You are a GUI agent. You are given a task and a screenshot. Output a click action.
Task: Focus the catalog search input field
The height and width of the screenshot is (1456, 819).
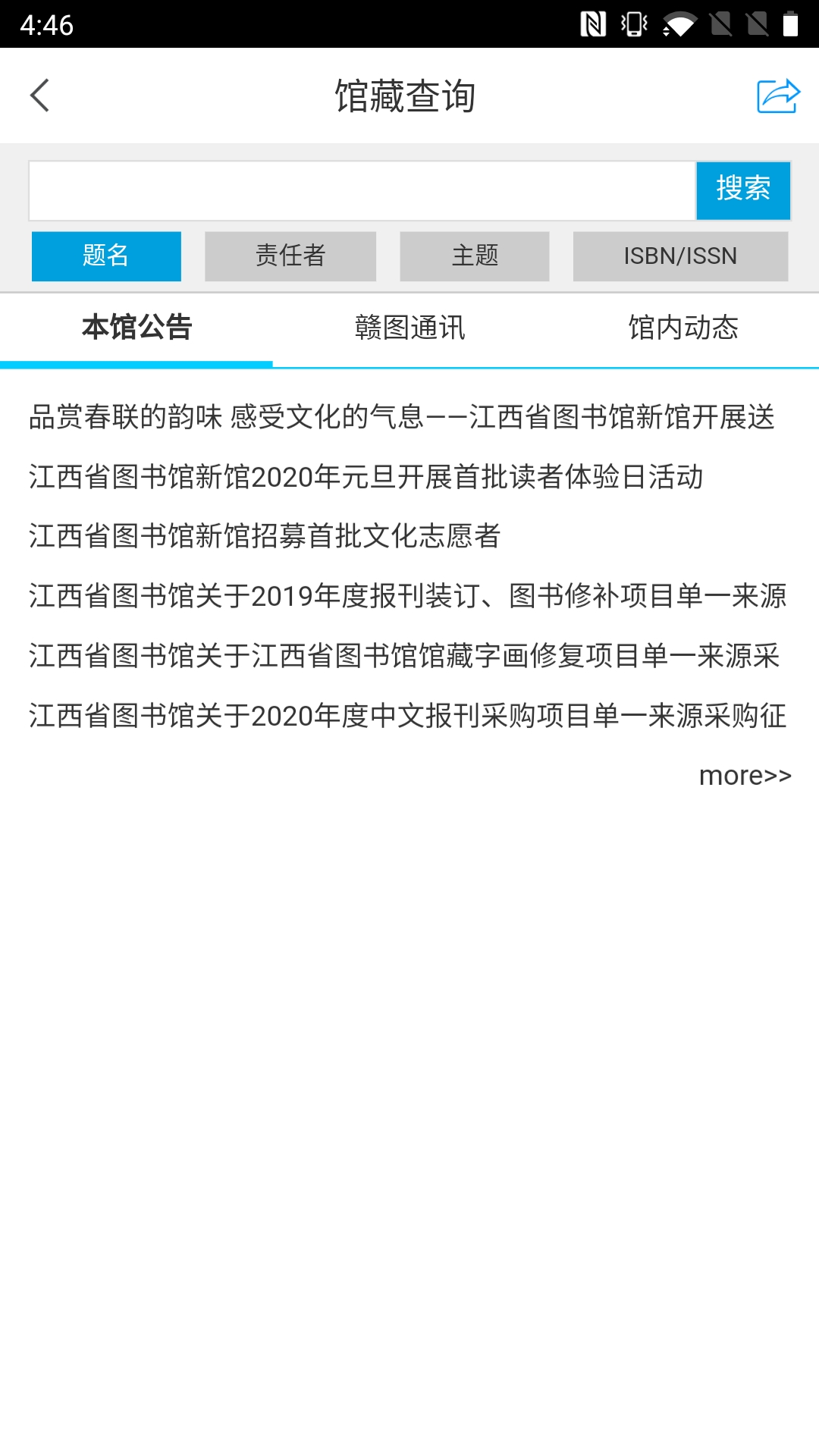[x=362, y=190]
